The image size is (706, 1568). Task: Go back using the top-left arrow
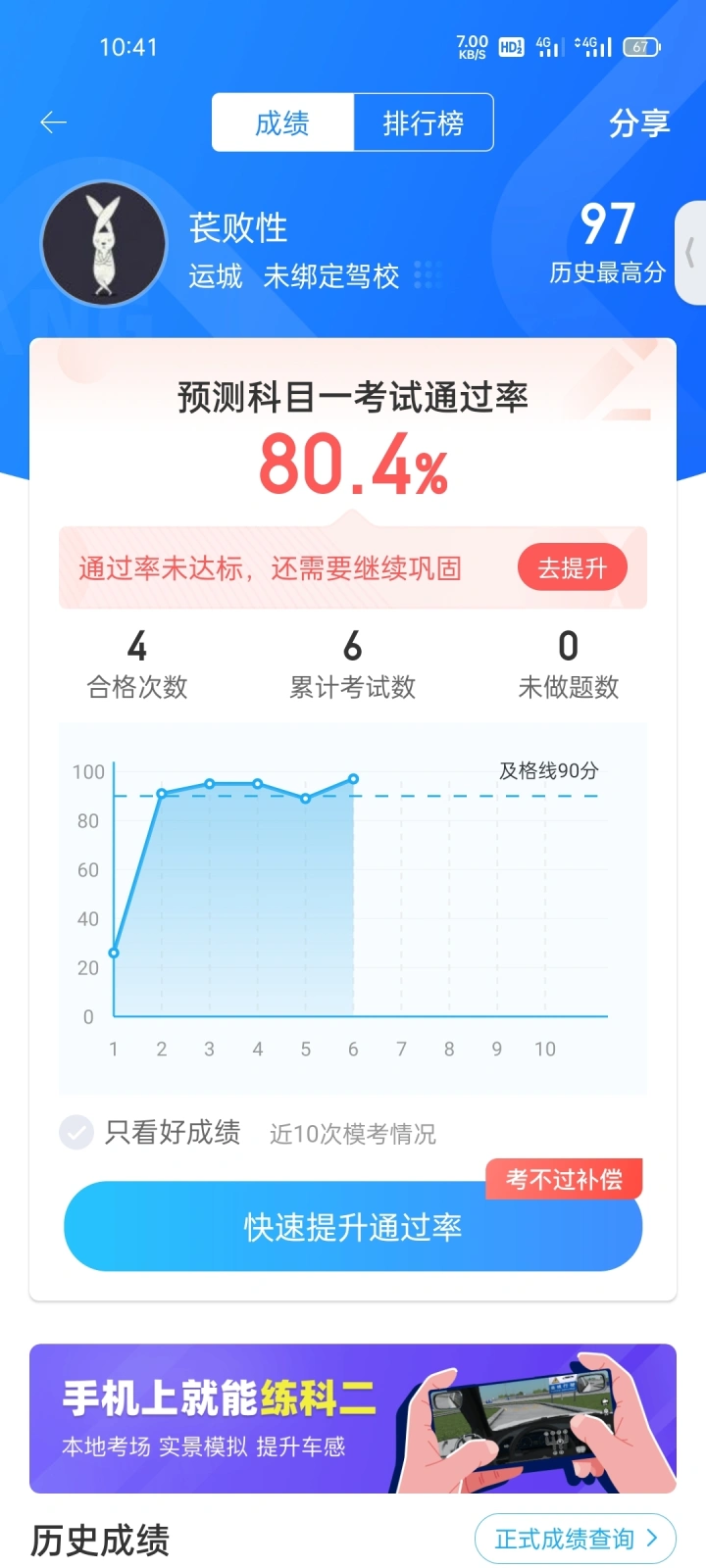(53, 122)
